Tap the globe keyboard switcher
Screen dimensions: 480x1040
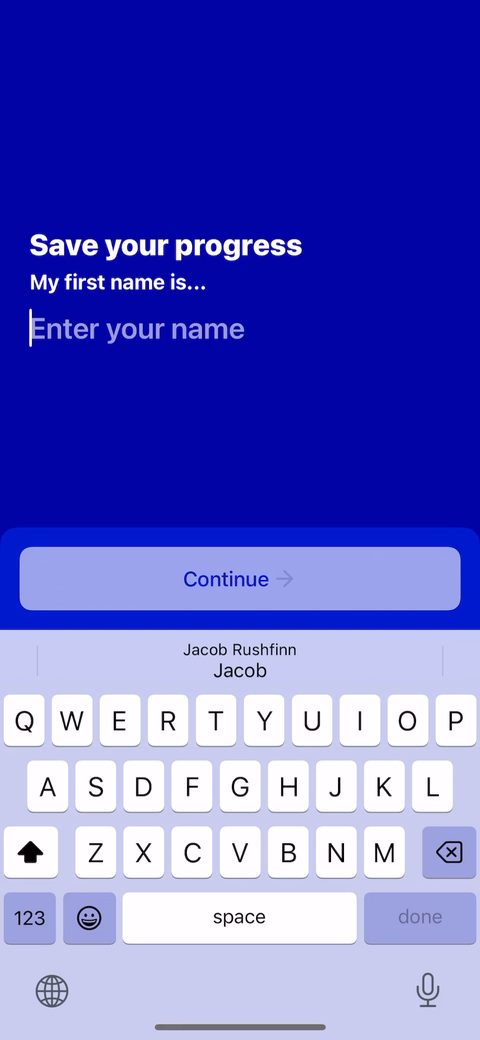52,991
